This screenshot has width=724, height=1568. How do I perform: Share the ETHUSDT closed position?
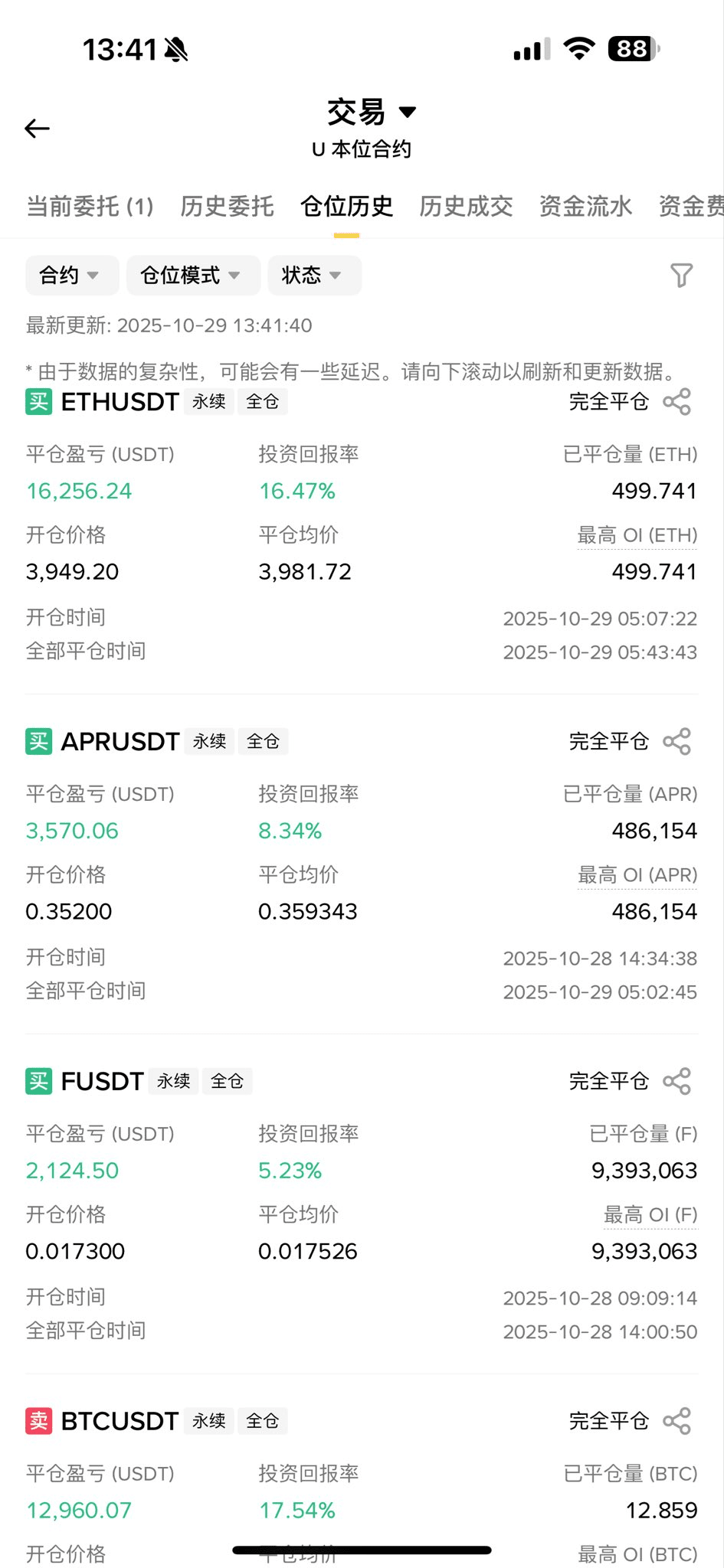[x=676, y=401]
